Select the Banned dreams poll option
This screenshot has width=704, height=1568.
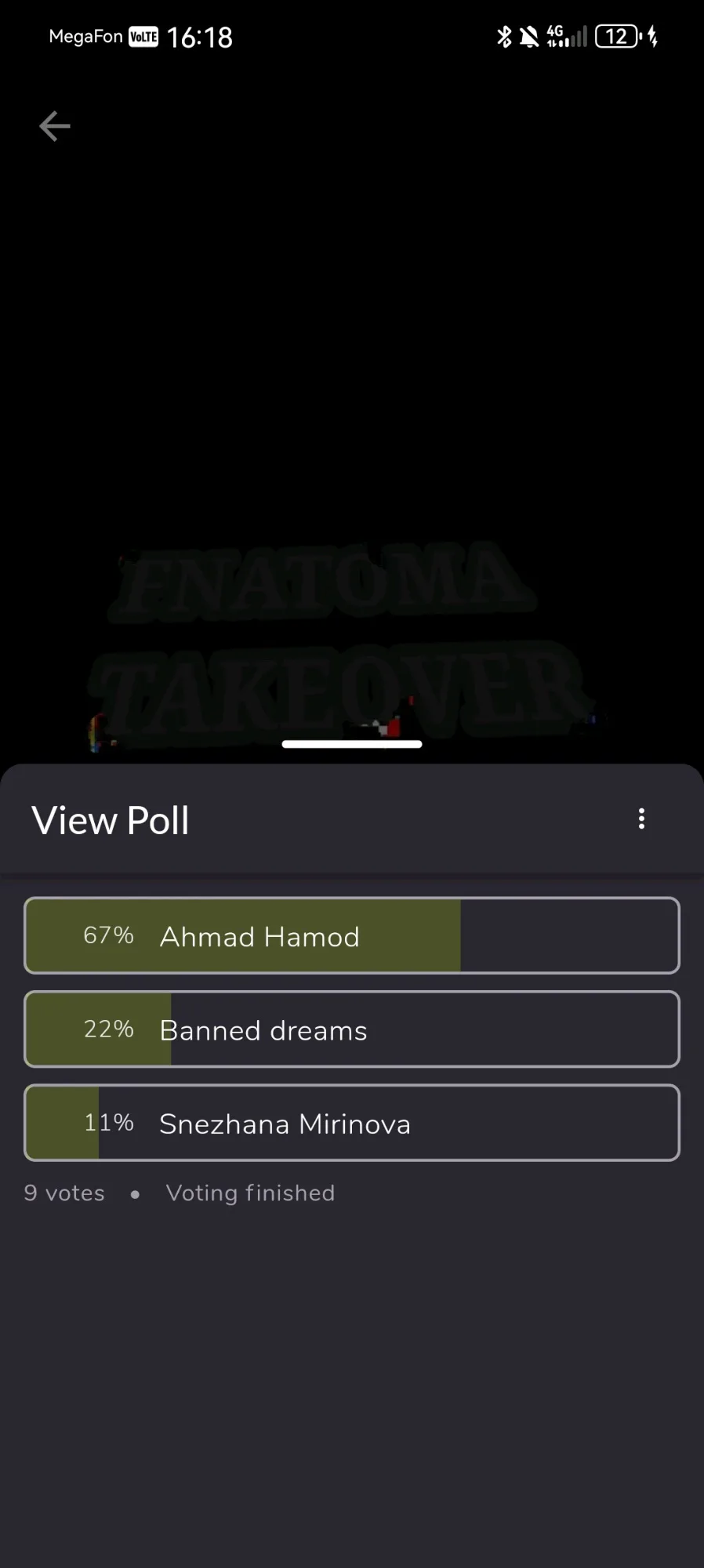point(352,1029)
